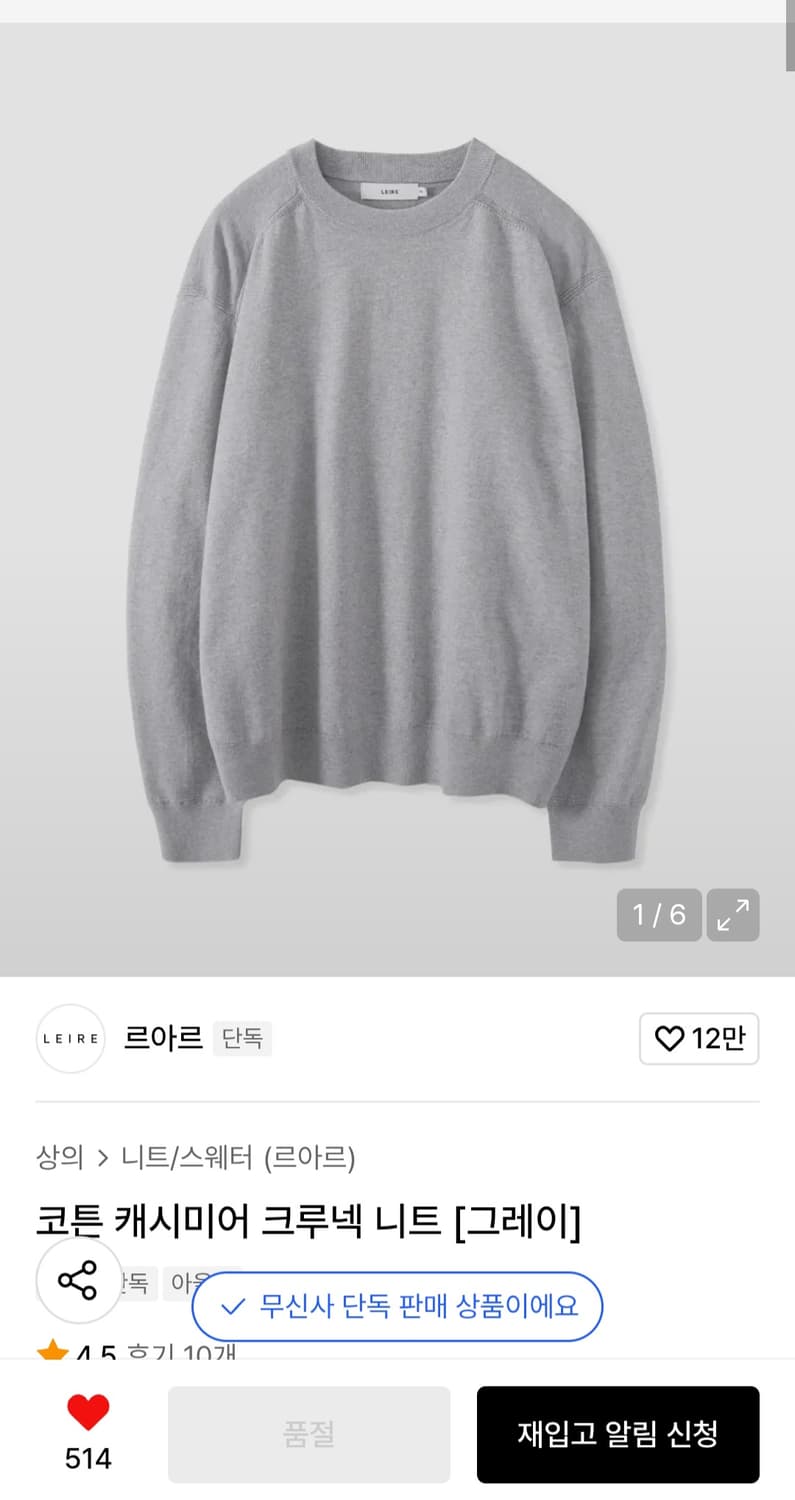Tap the 재입고 알림 신청 button
The height and width of the screenshot is (1500, 795).
pyautogui.click(x=618, y=1433)
